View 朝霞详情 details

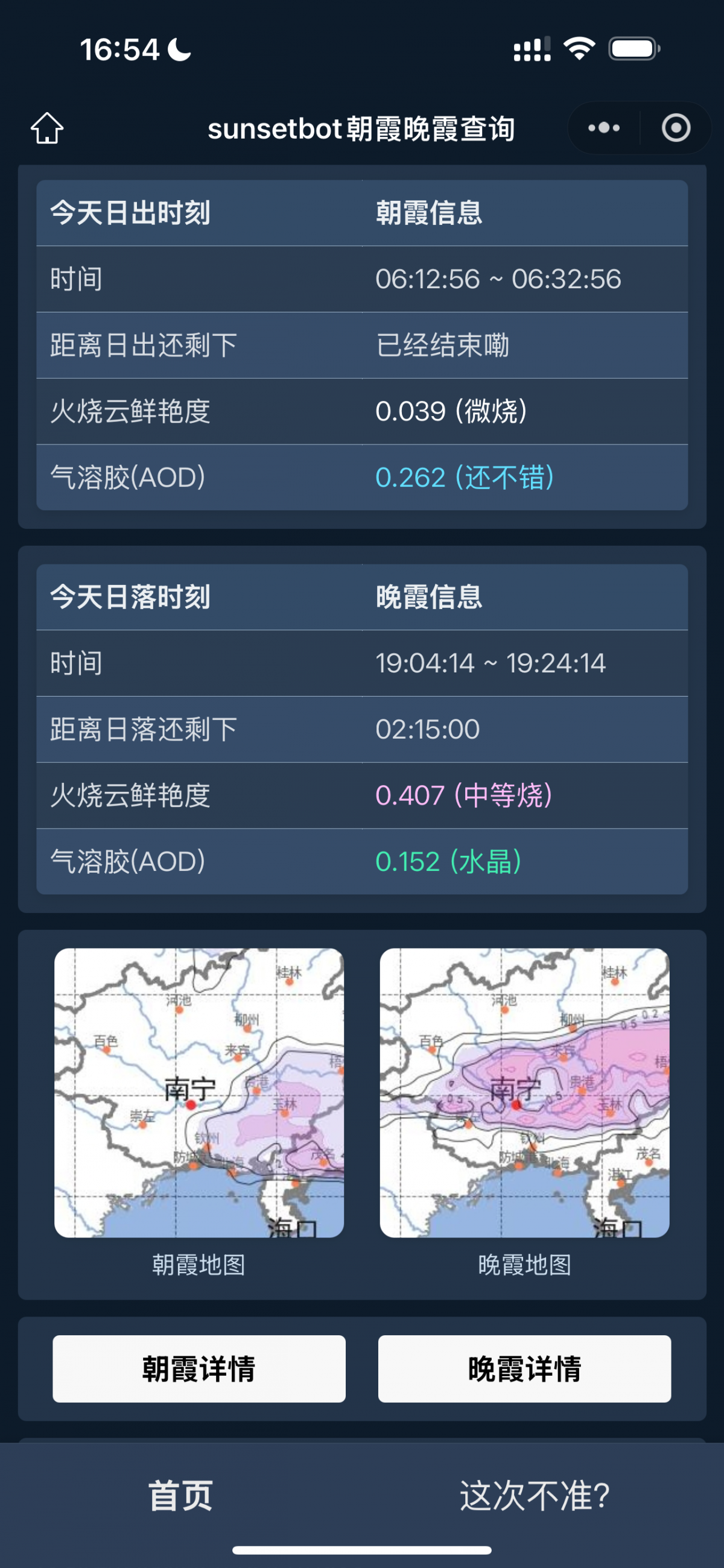pyautogui.click(x=199, y=1369)
